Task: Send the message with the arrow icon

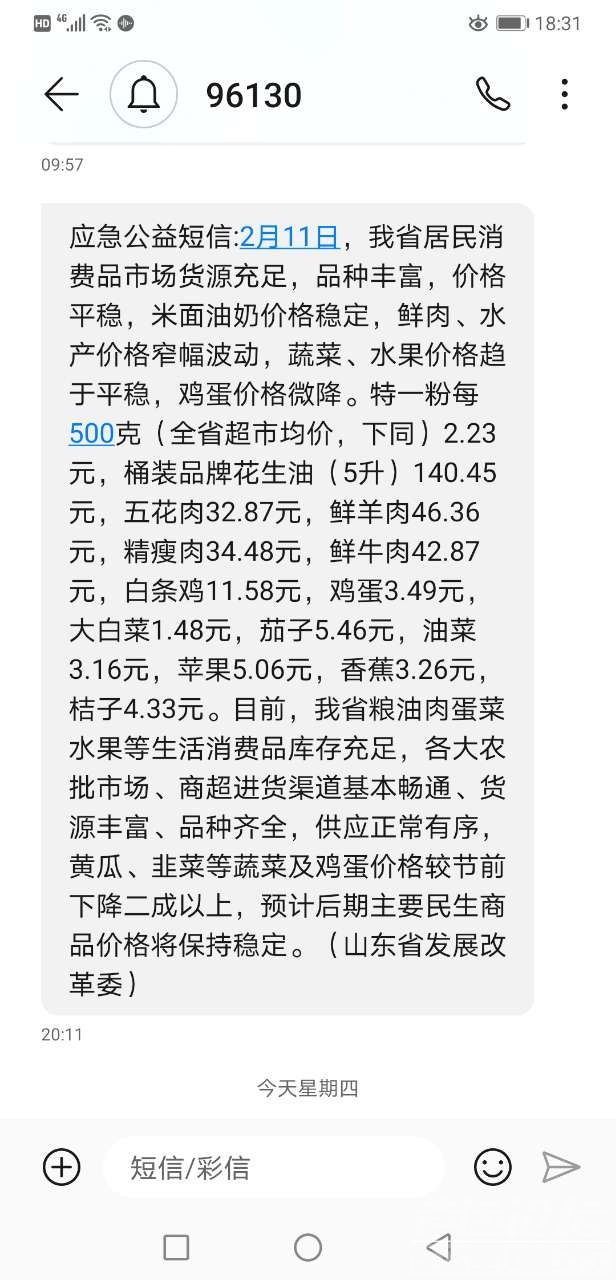Action: coord(561,1166)
